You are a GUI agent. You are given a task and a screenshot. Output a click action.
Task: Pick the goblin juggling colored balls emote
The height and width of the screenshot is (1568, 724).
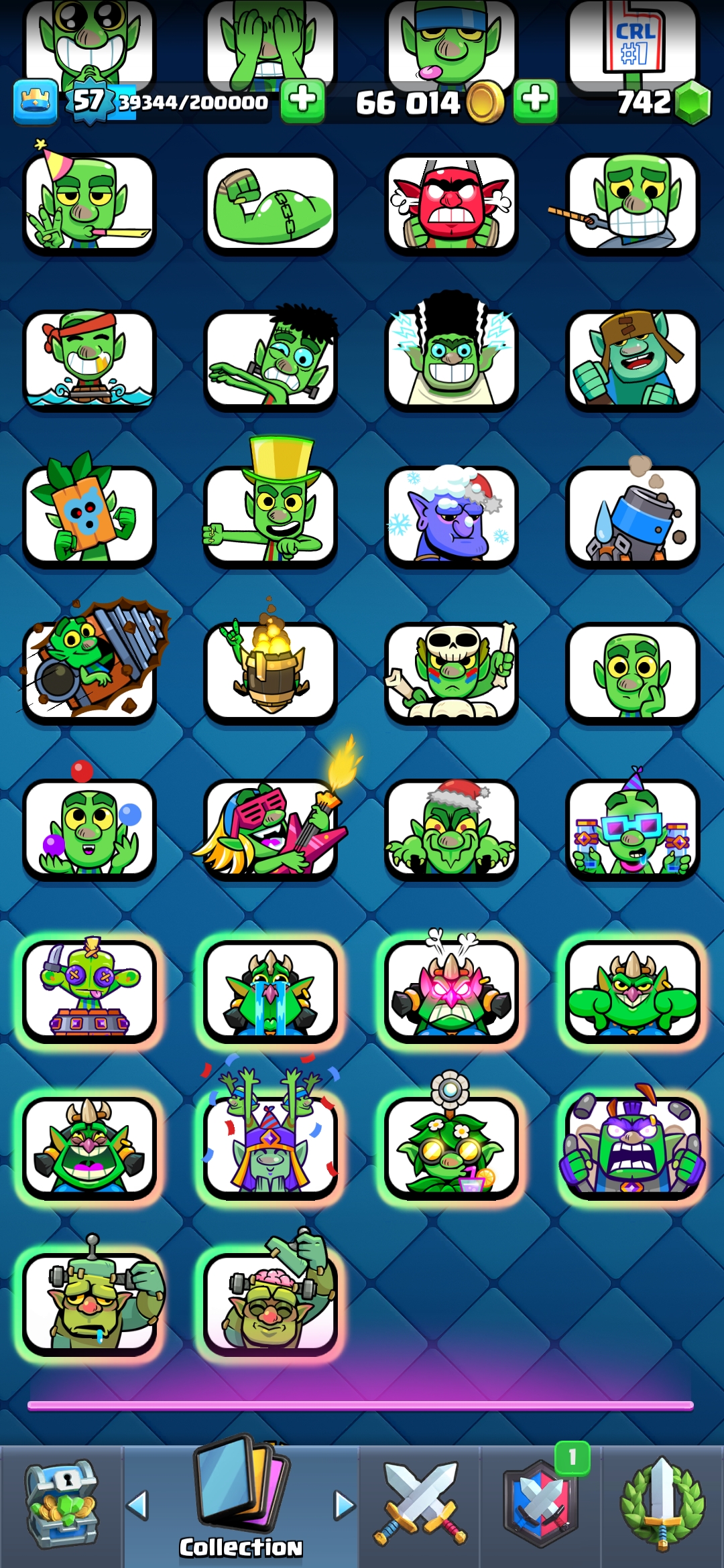89,829
